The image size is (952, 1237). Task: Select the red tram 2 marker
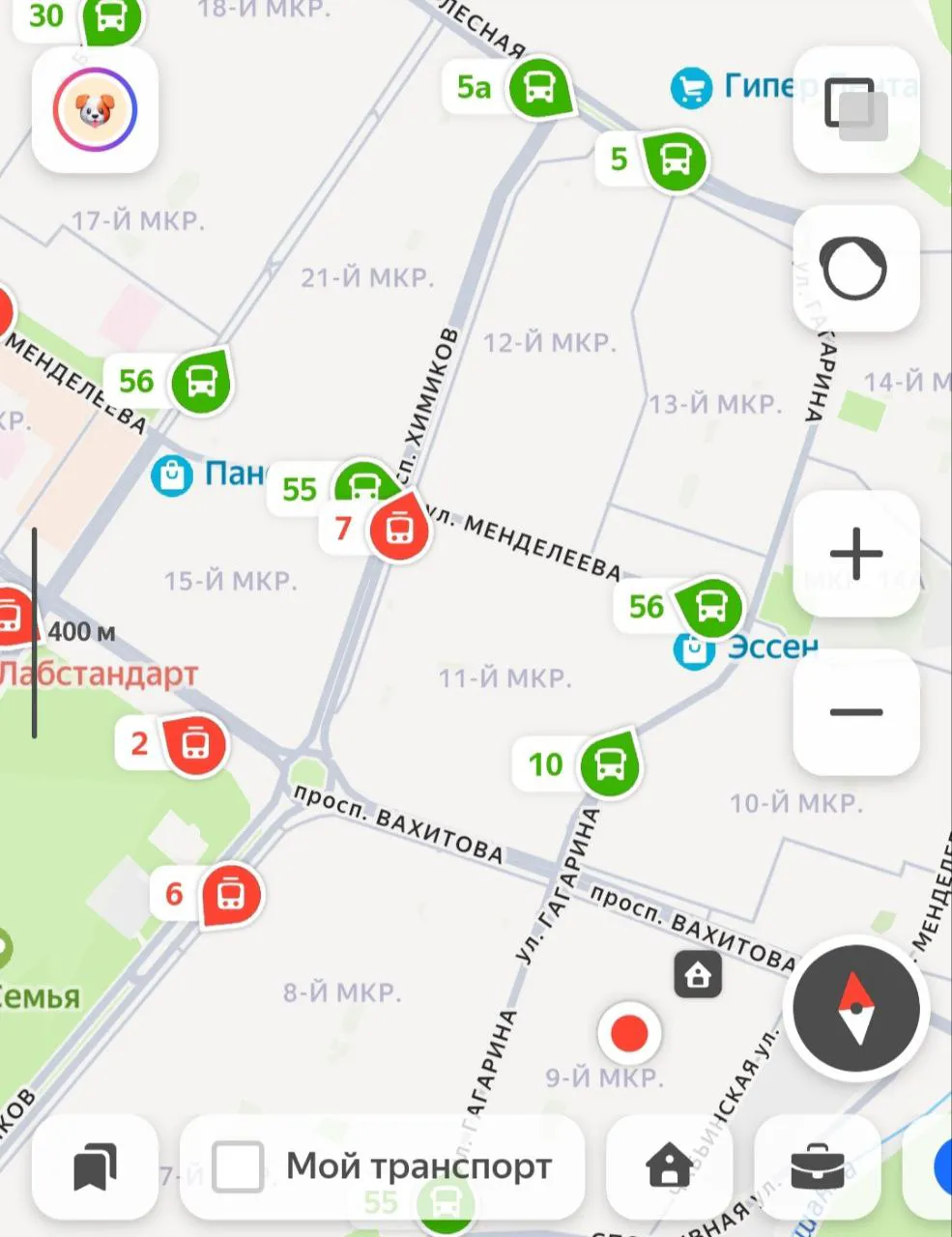(x=195, y=743)
